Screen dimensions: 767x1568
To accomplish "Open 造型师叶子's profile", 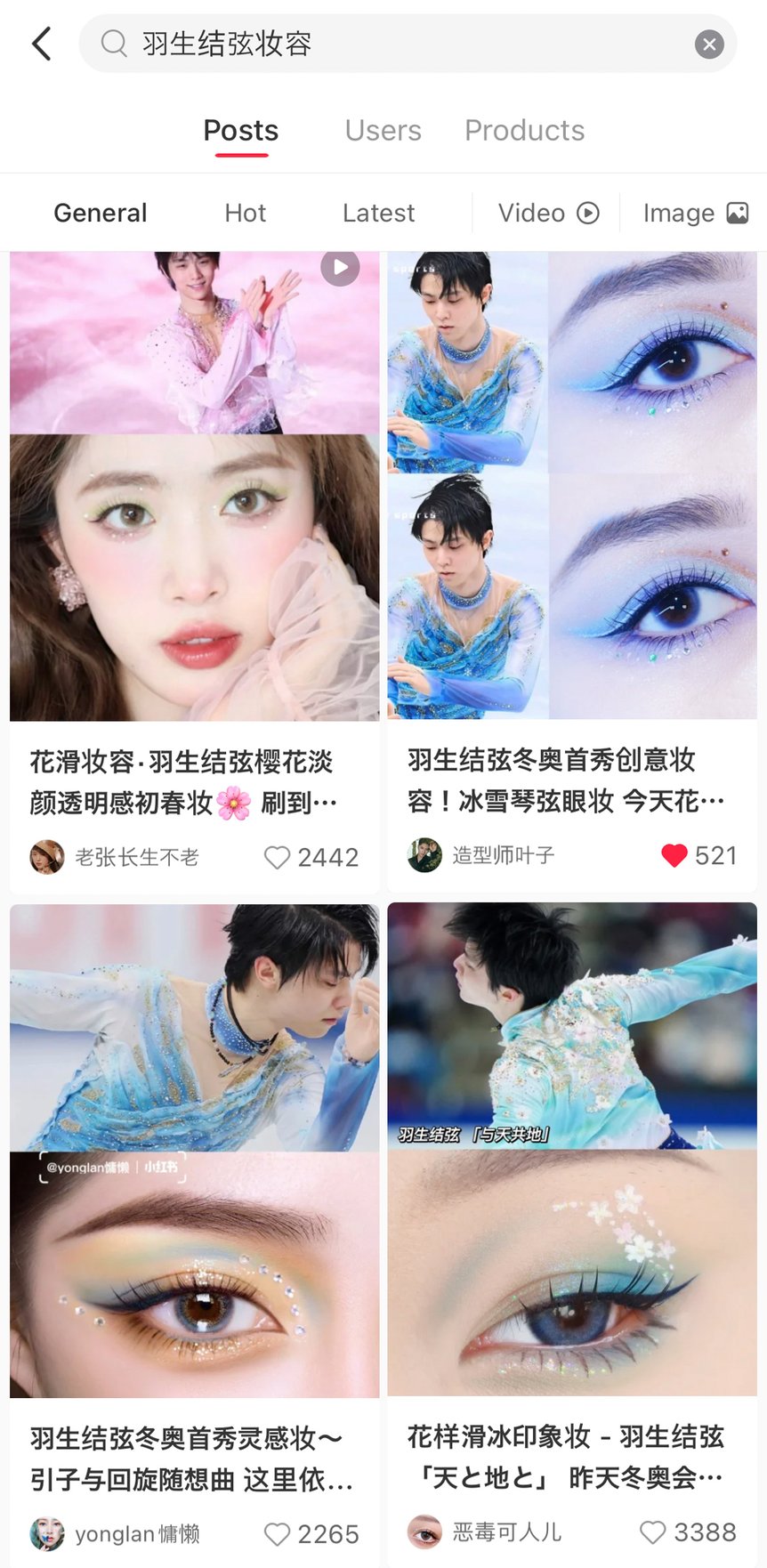I will coord(480,855).
